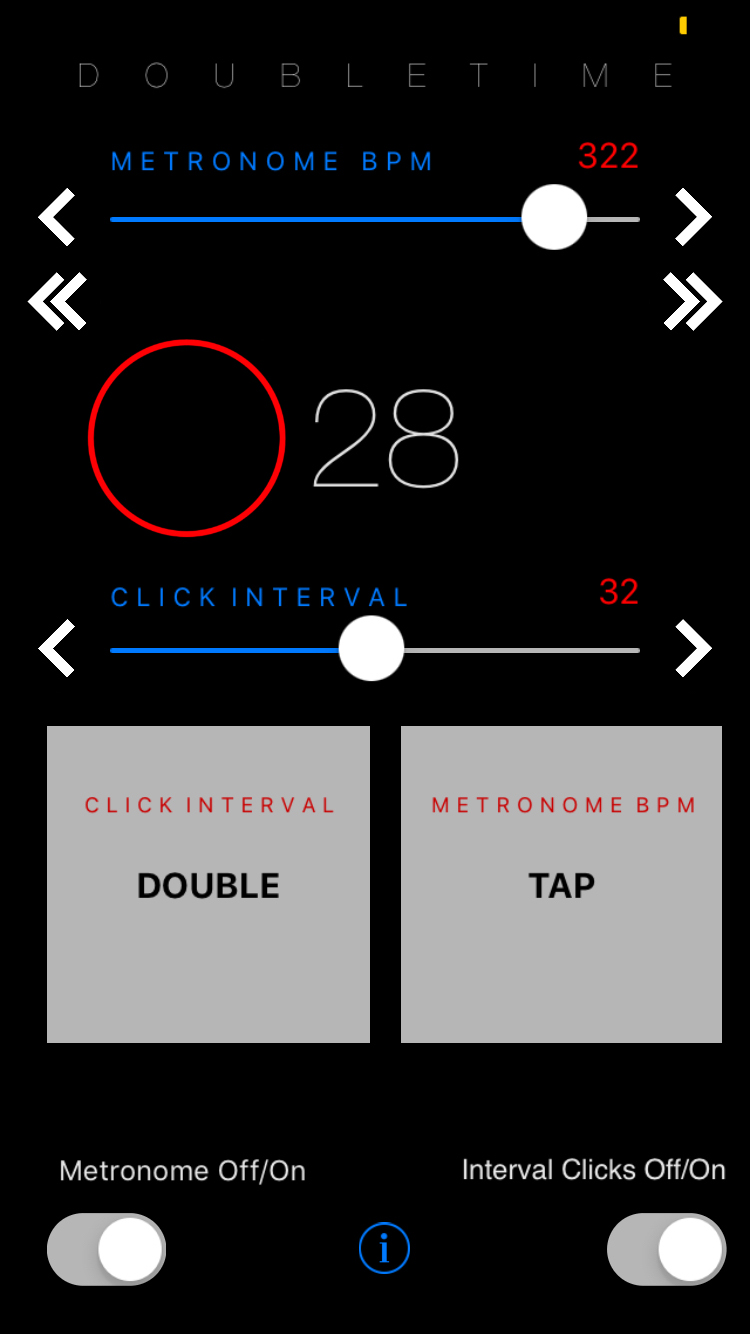This screenshot has width=750, height=1334.
Task: Decrease click interval with left arrow
Action: point(57,649)
